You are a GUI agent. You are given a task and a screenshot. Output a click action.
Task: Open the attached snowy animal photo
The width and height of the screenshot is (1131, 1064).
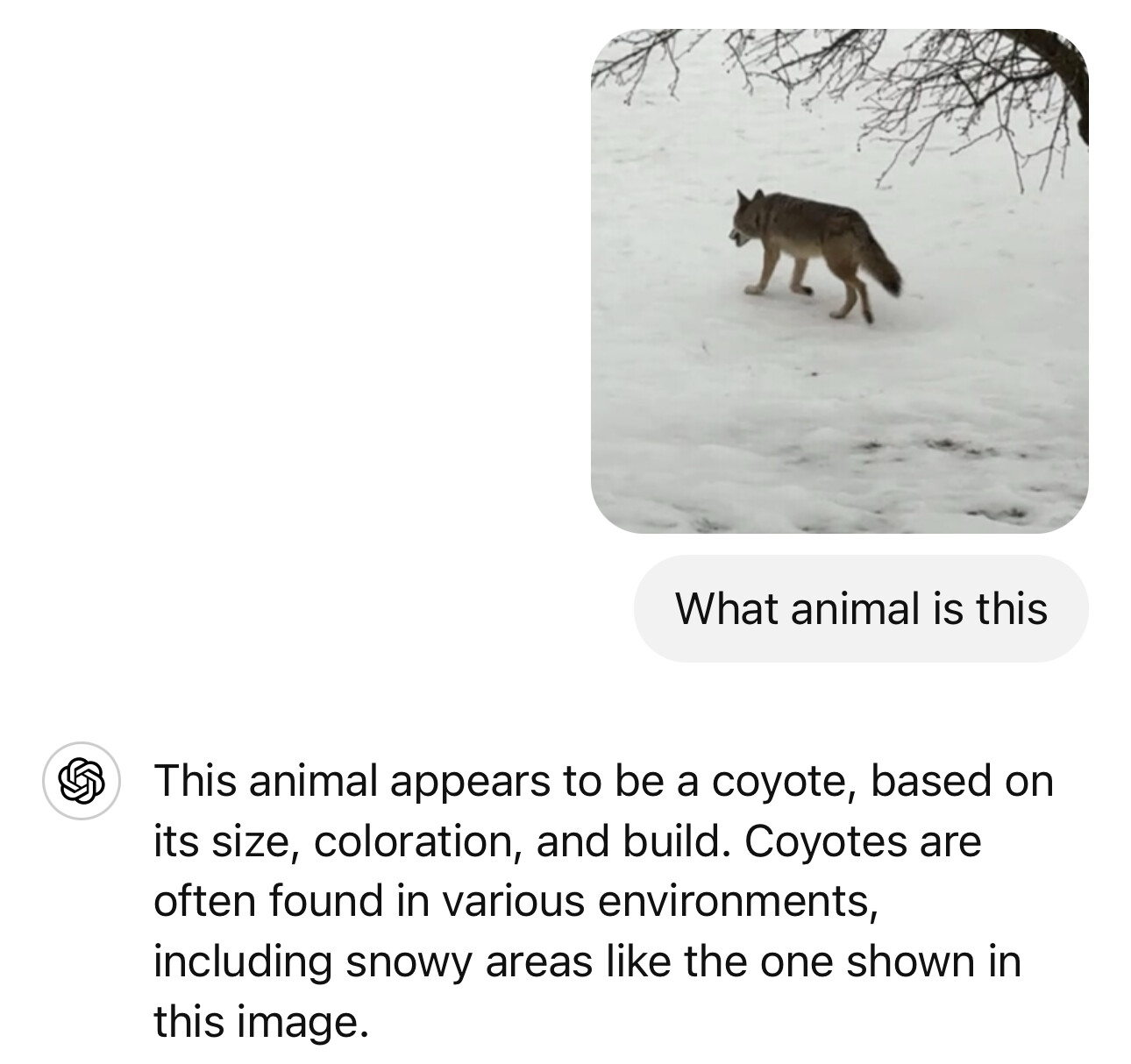[x=839, y=280]
